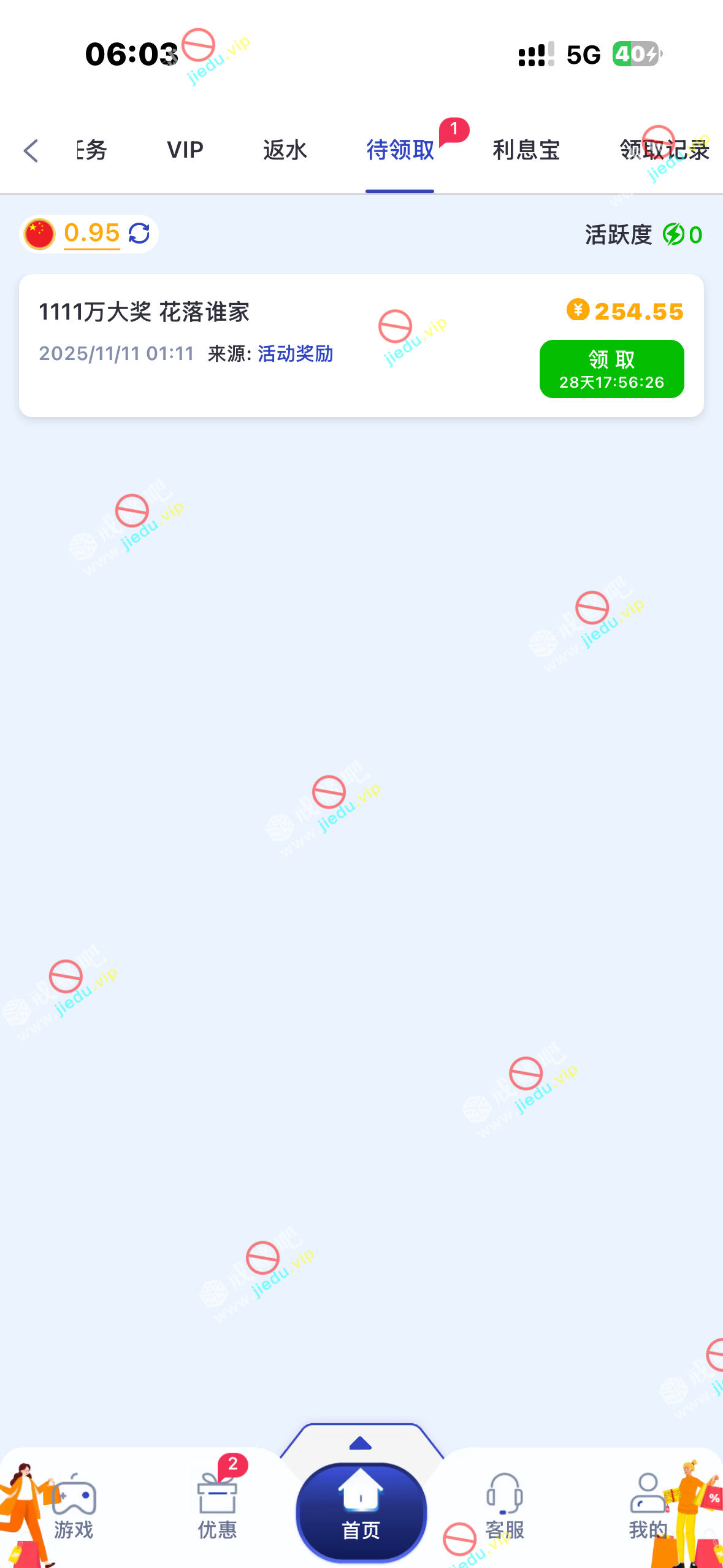
Task: Contact 客服 customer service
Action: [504, 1511]
